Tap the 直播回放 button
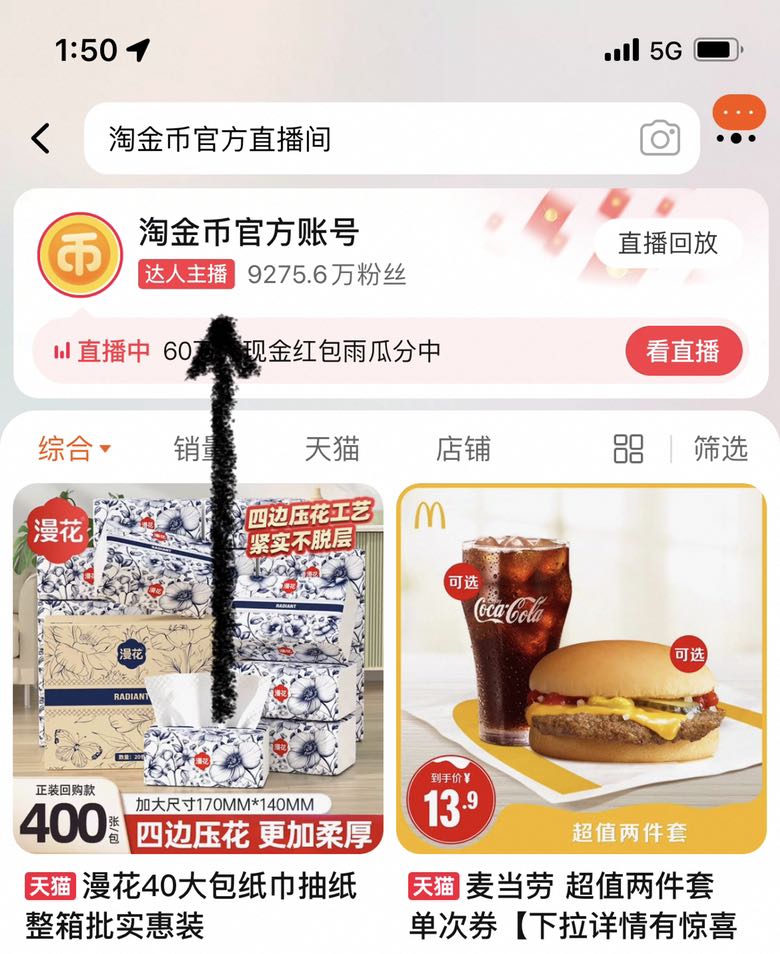 (x=667, y=243)
